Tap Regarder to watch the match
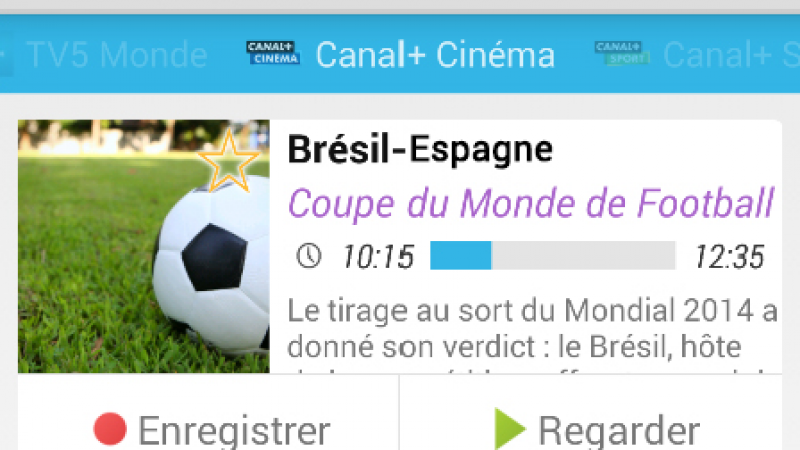 click(598, 430)
